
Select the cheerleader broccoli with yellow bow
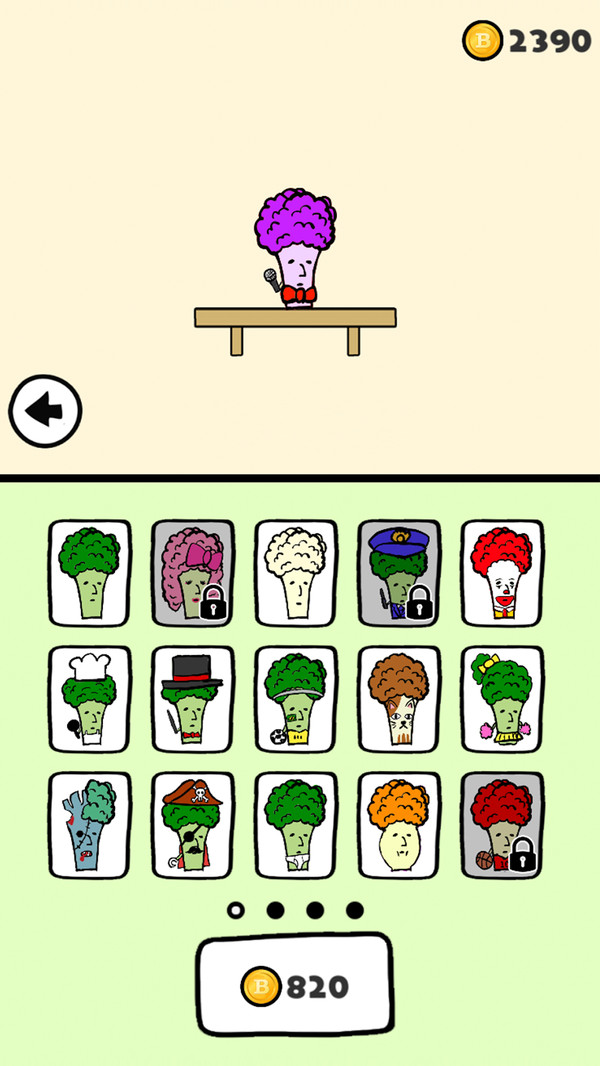point(502,699)
